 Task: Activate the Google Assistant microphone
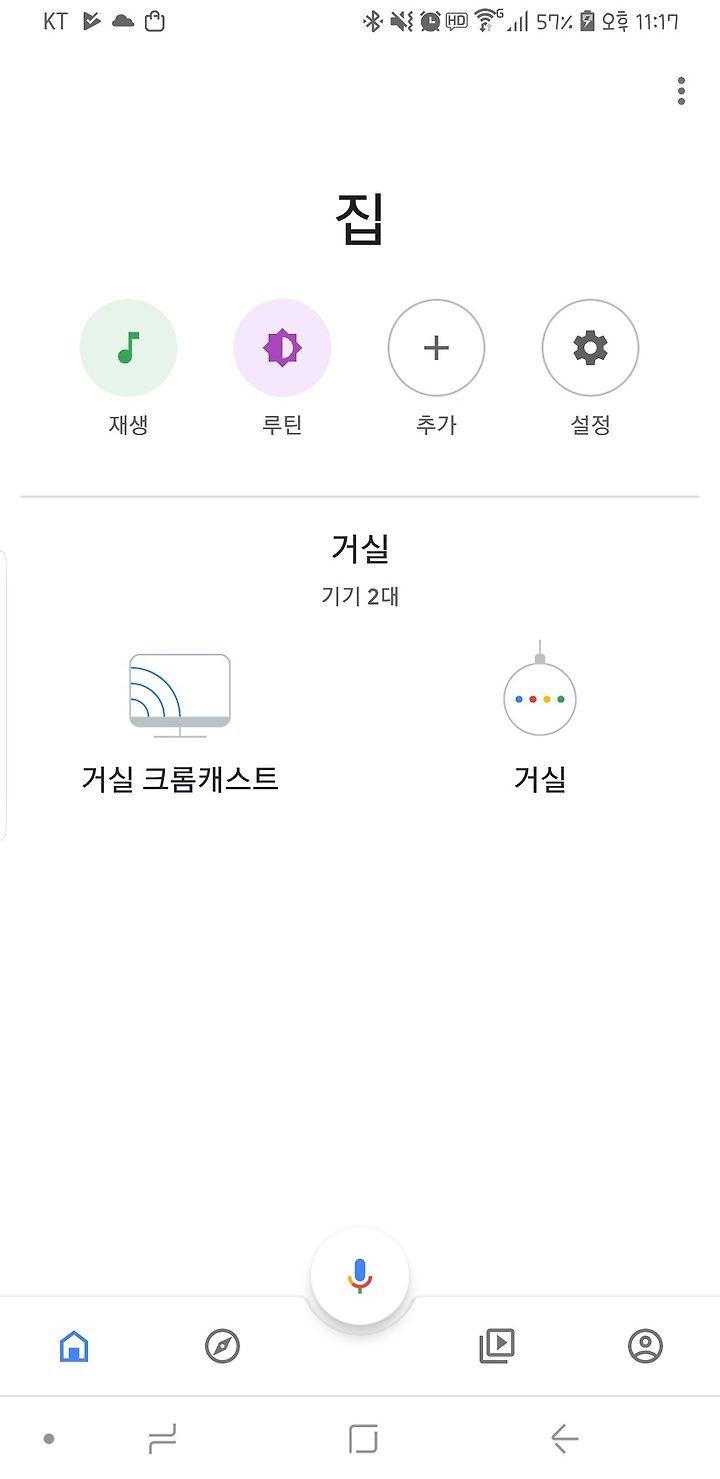(x=360, y=1276)
